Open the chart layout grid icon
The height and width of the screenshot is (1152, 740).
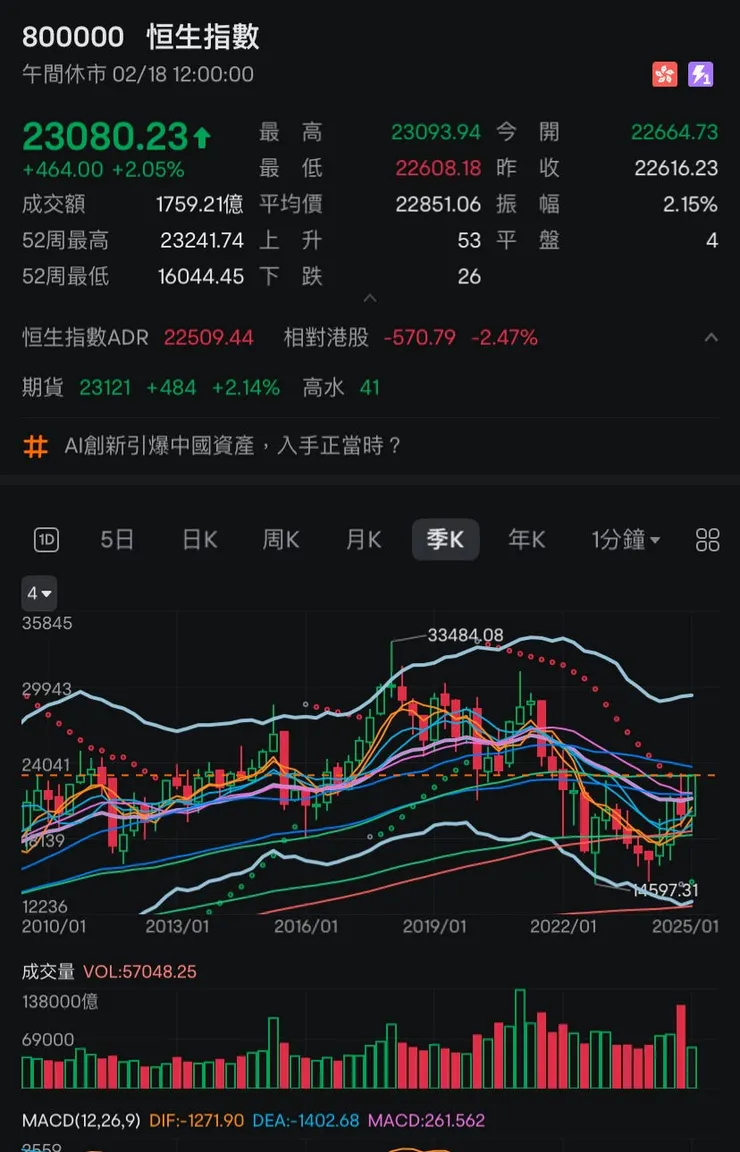point(707,539)
